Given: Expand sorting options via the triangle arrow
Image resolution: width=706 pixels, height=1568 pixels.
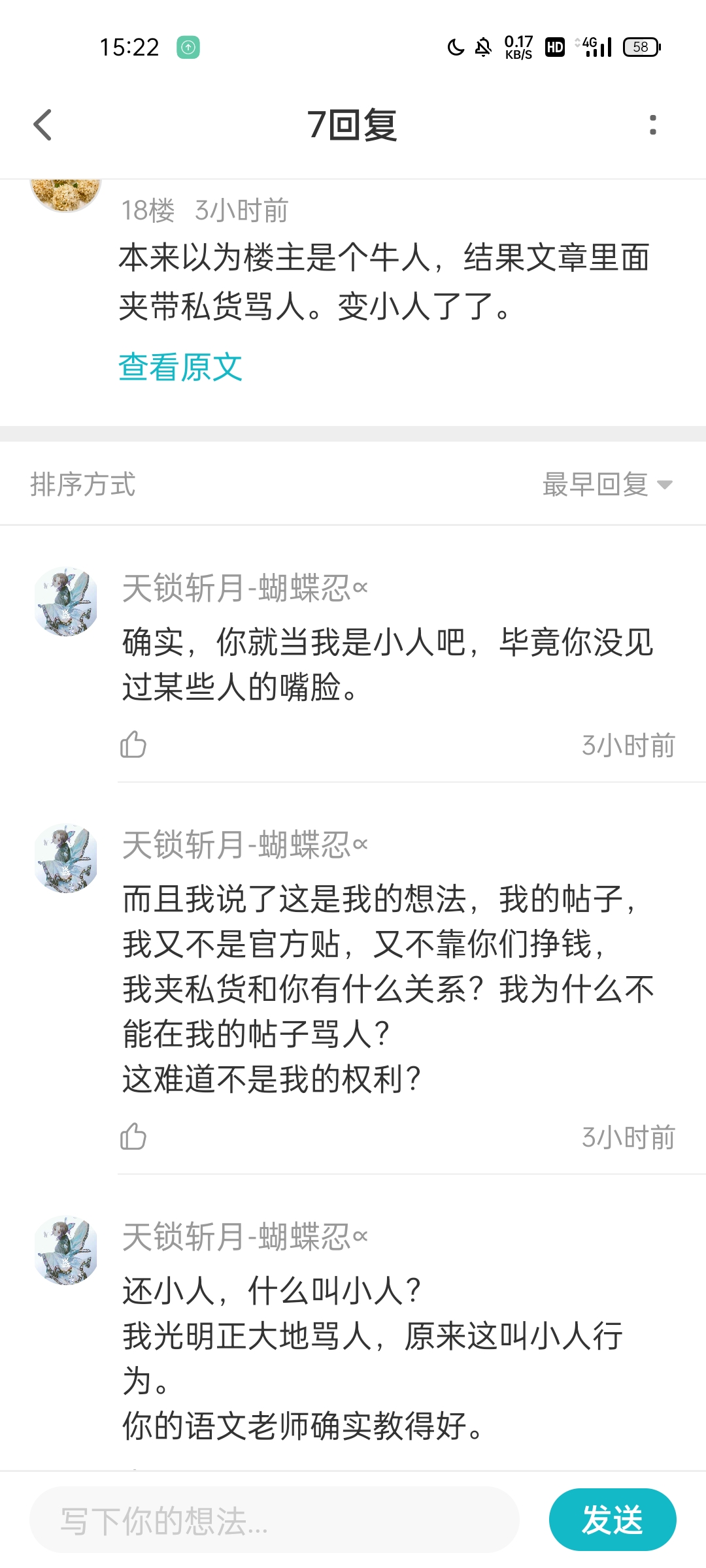Looking at the screenshot, I should pos(664,485).
